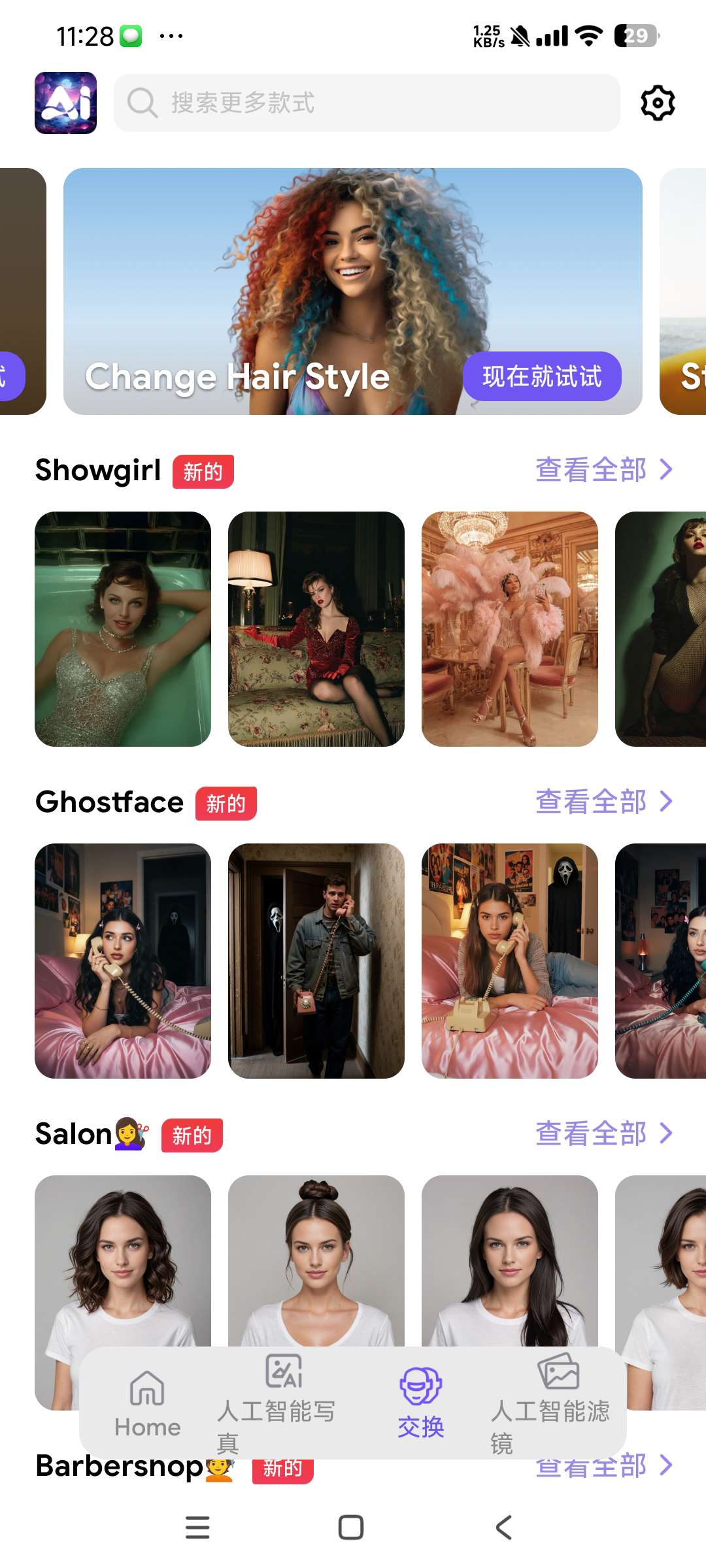View all Ghostface styles via 查看全部

click(603, 802)
